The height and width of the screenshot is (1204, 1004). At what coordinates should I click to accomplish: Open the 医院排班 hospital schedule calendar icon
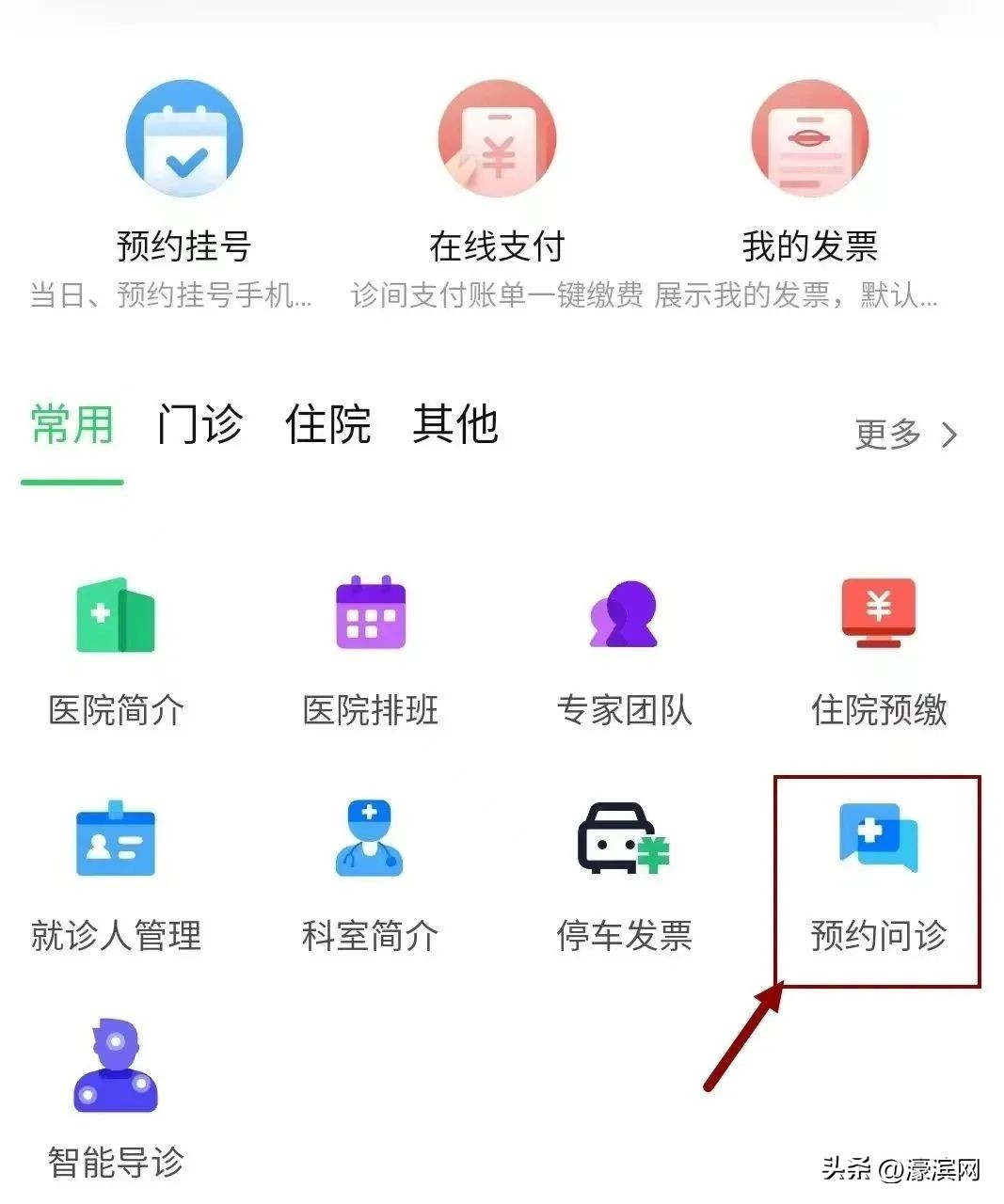point(371,614)
